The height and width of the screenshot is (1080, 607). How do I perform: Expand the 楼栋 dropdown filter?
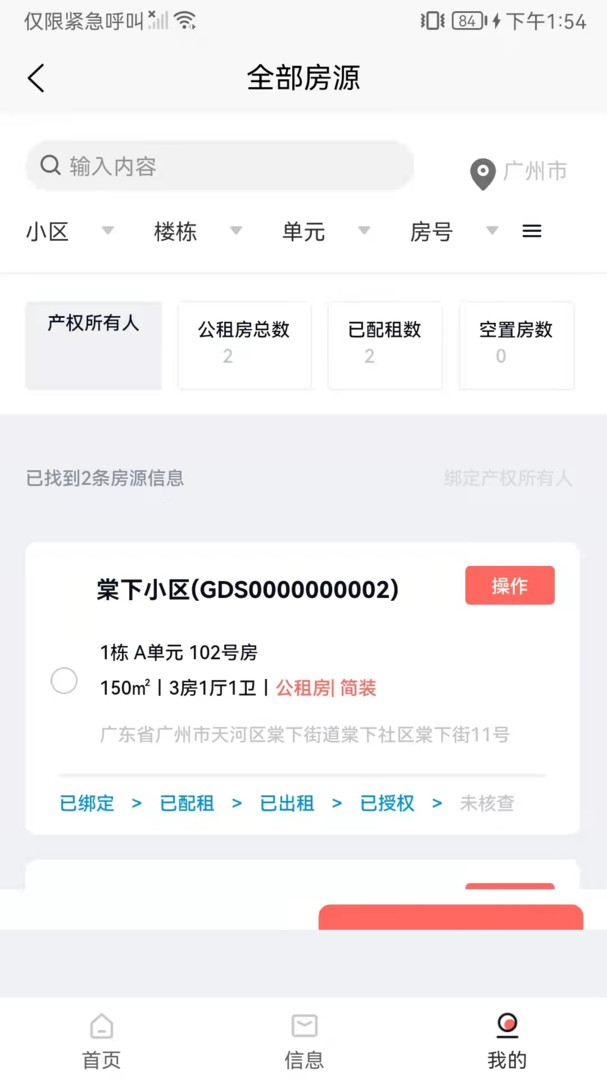[x=197, y=232]
